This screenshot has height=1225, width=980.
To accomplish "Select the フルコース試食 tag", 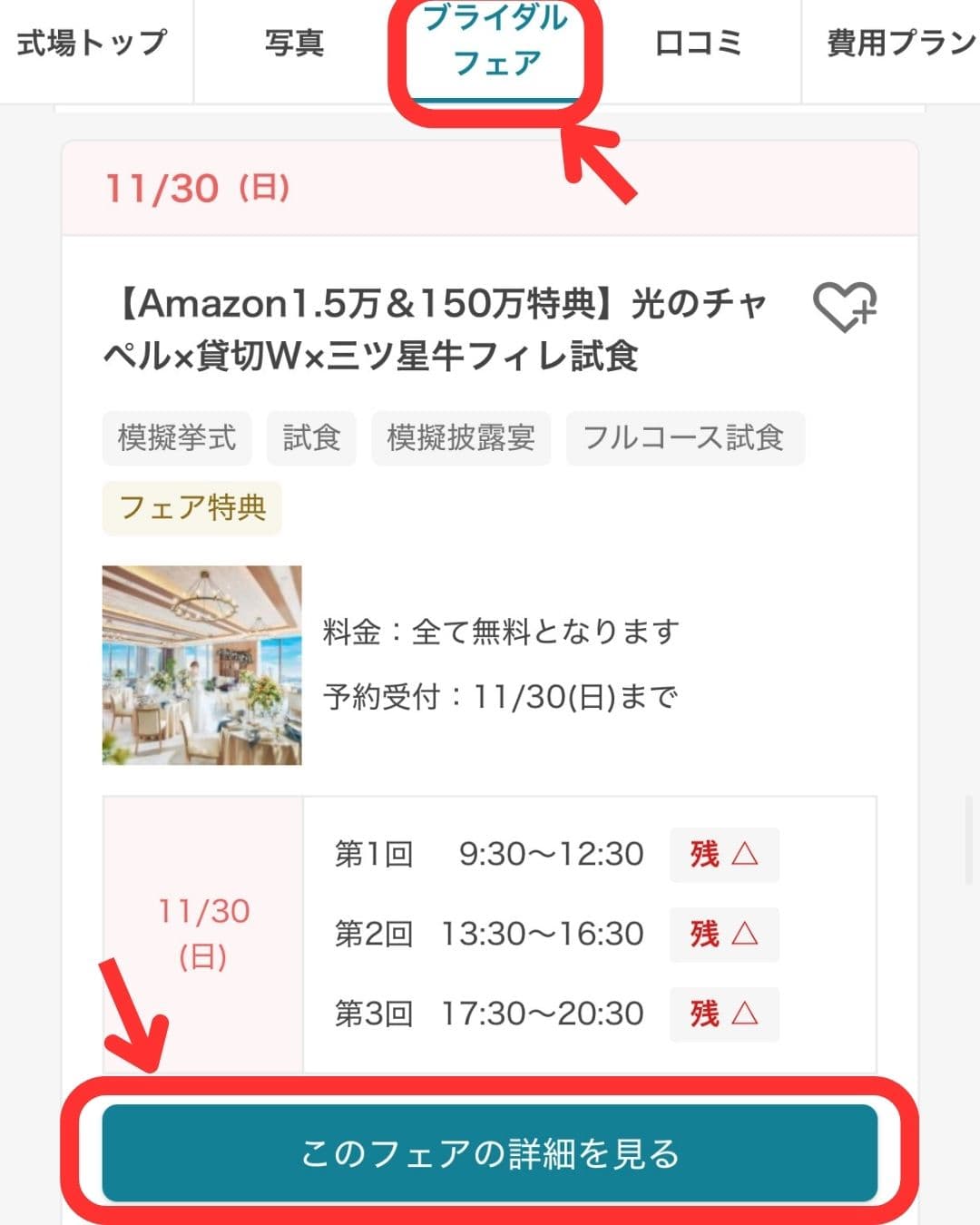I will tap(685, 438).
